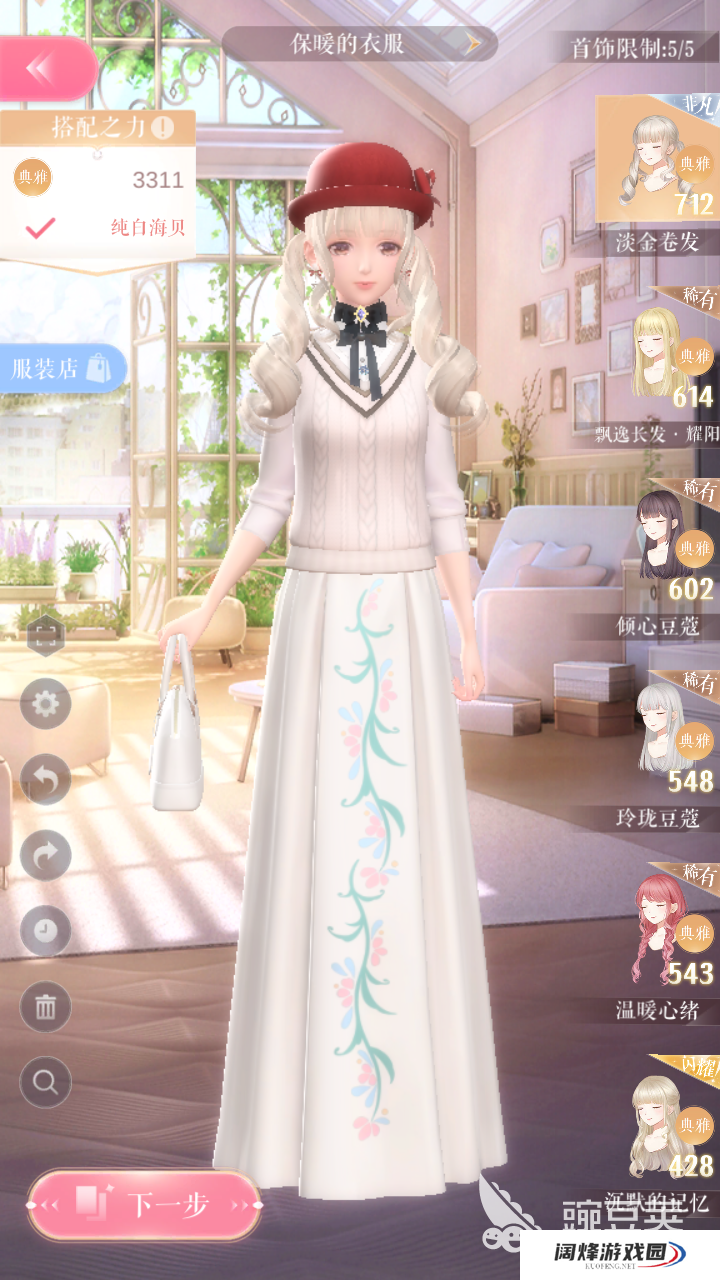The width and height of the screenshot is (720, 1280).
Task: Continue with the 下一步 button
Action: point(144,1205)
